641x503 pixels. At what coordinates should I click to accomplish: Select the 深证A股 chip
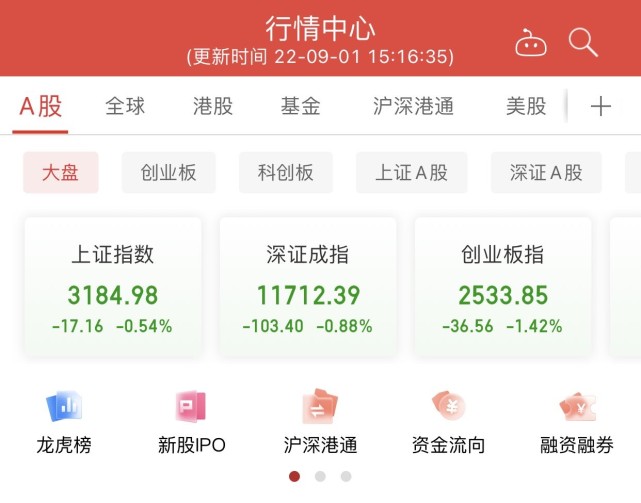point(546,172)
